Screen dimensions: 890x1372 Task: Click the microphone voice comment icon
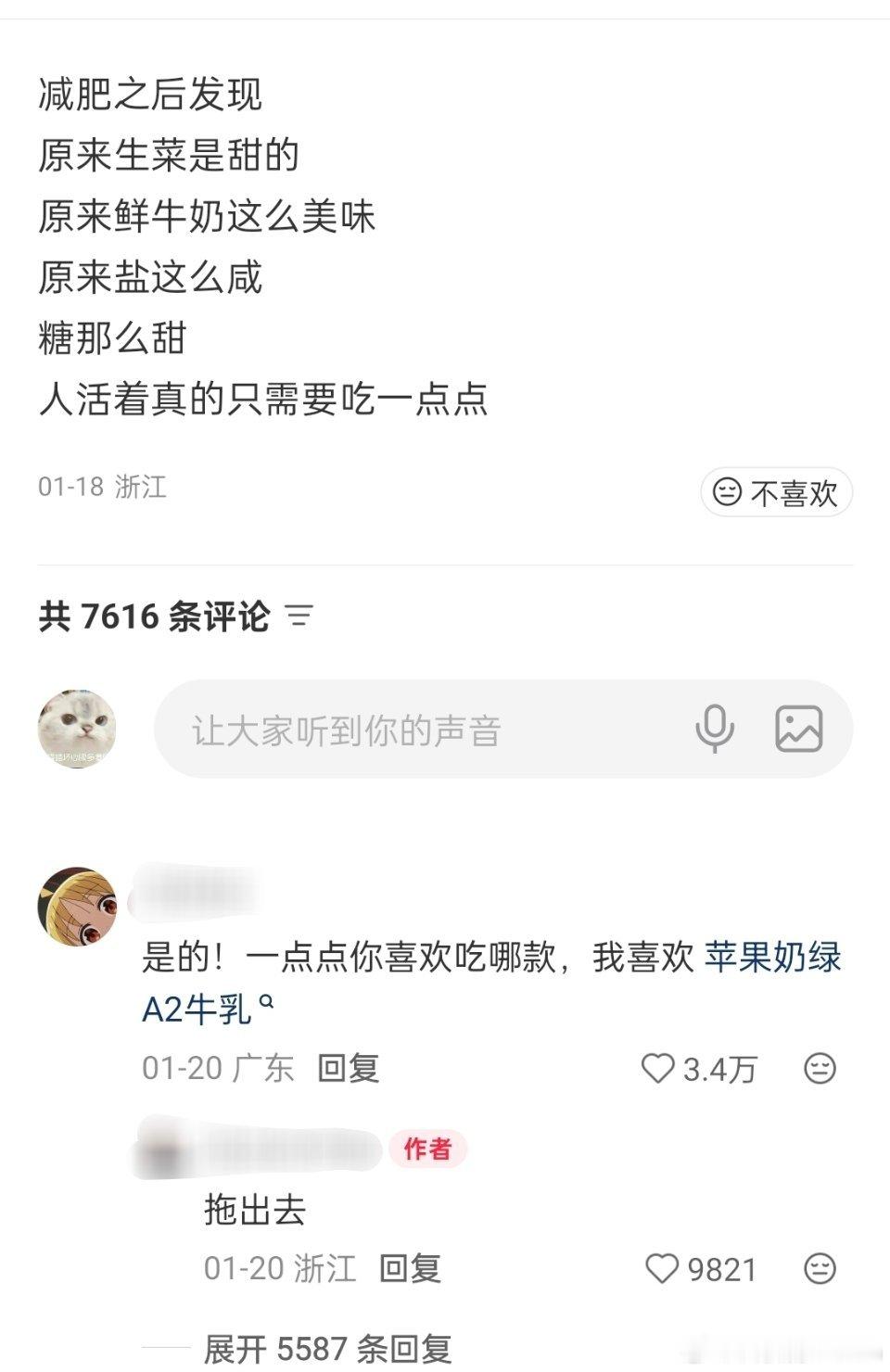coord(713,729)
